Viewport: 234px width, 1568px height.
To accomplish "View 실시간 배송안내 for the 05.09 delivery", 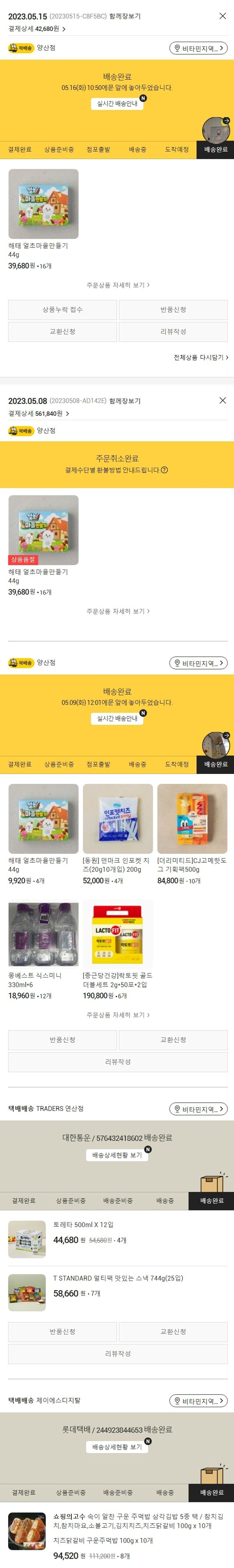I will (117, 718).
